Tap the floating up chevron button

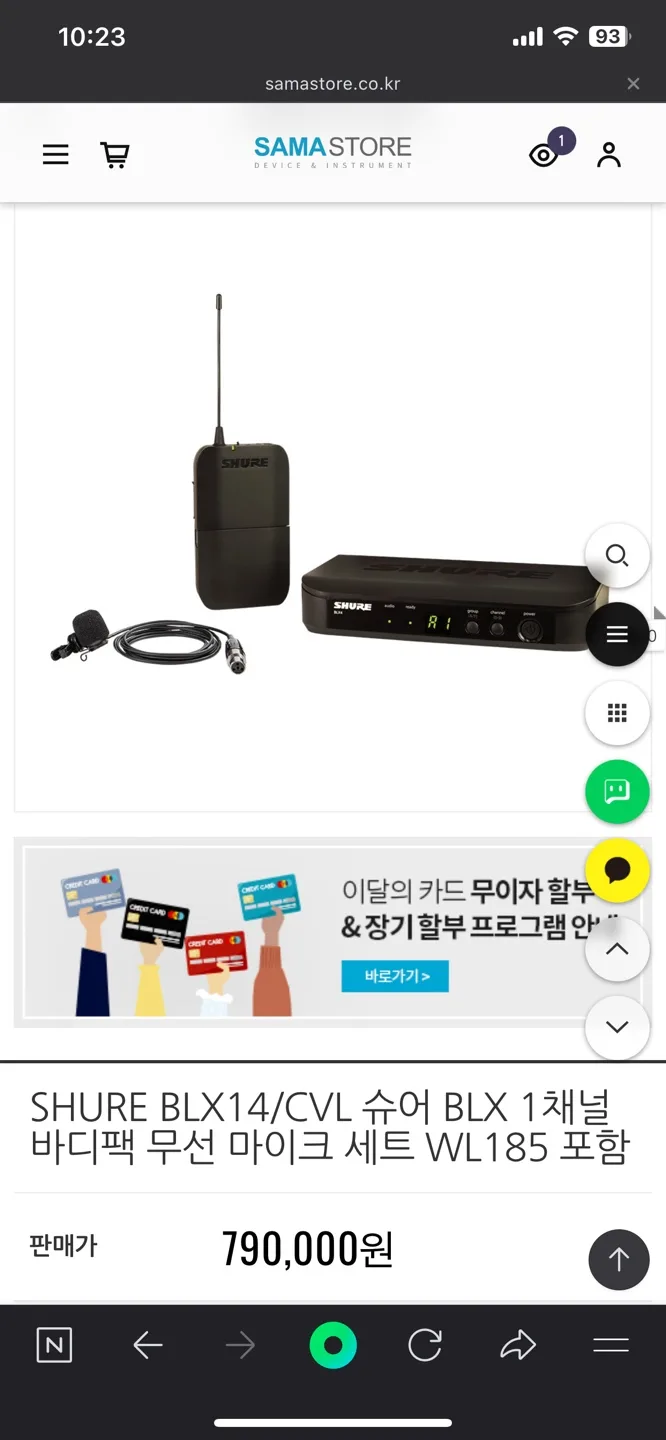pyautogui.click(x=617, y=949)
